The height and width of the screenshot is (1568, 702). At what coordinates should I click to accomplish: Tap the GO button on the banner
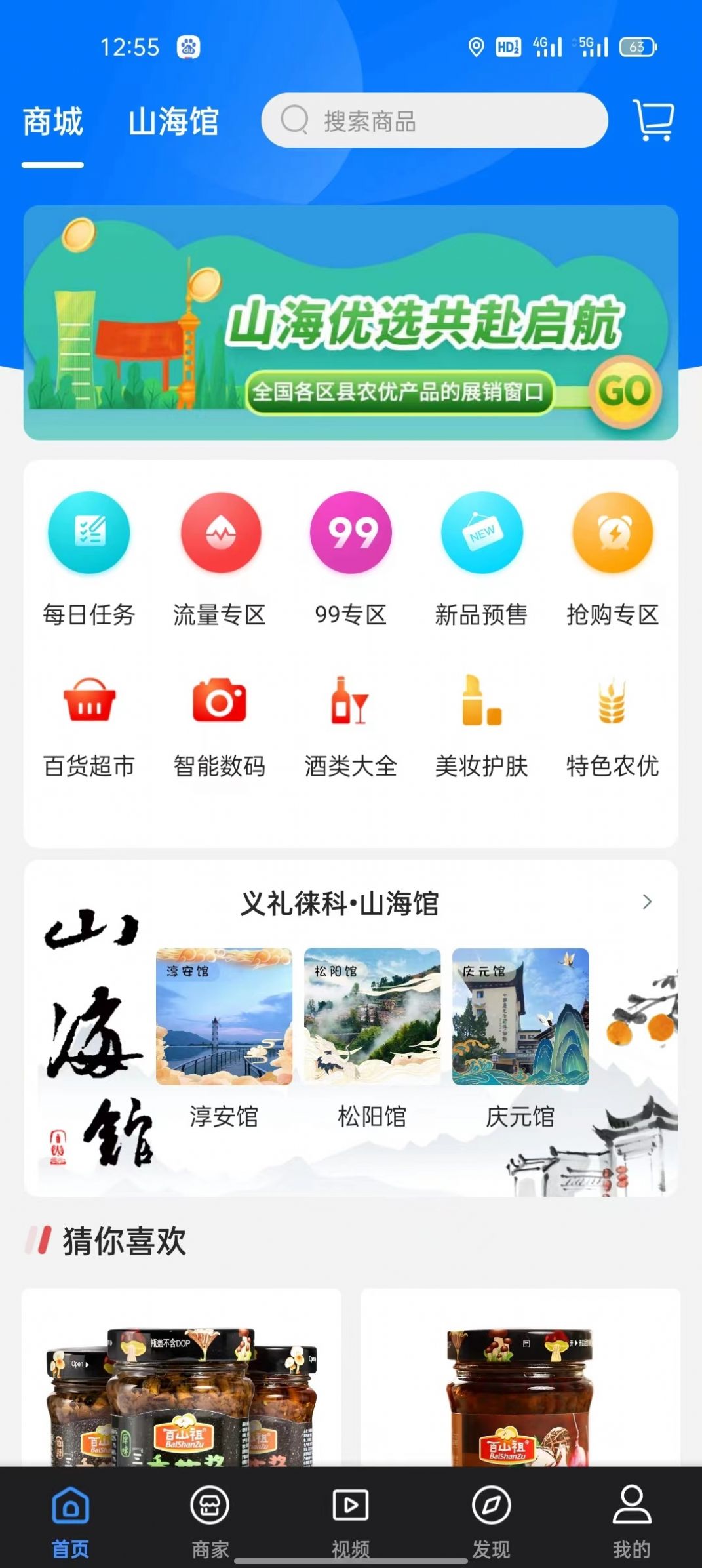[626, 390]
